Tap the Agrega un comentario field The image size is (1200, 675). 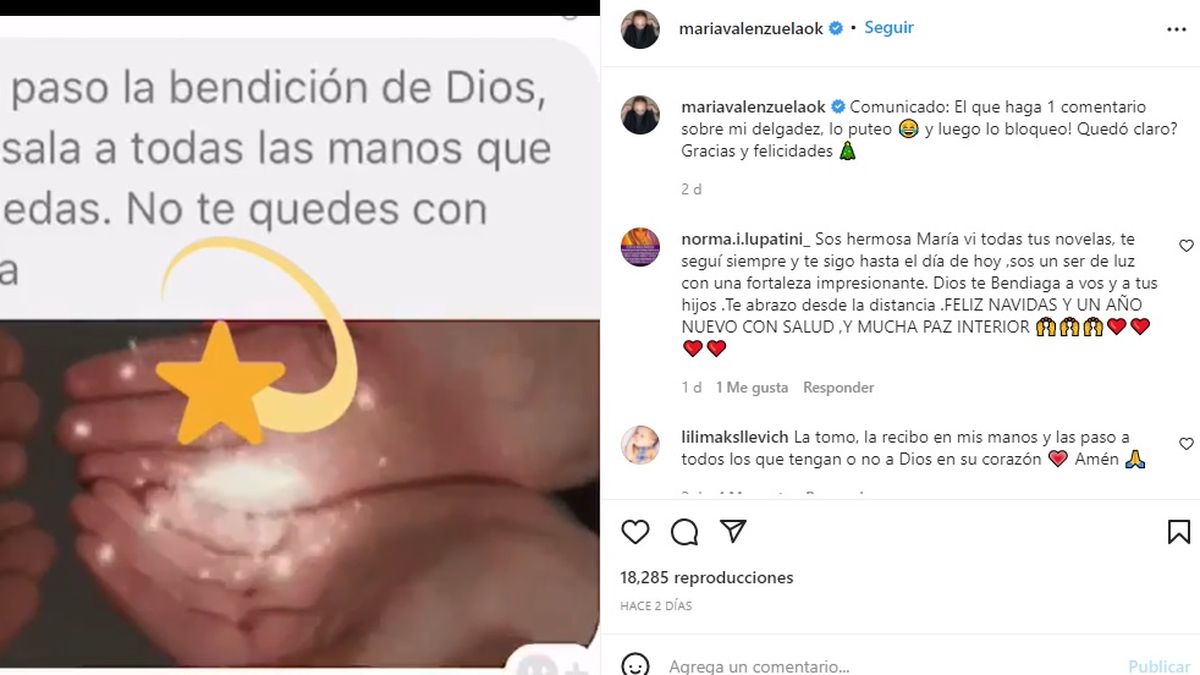[850, 666]
